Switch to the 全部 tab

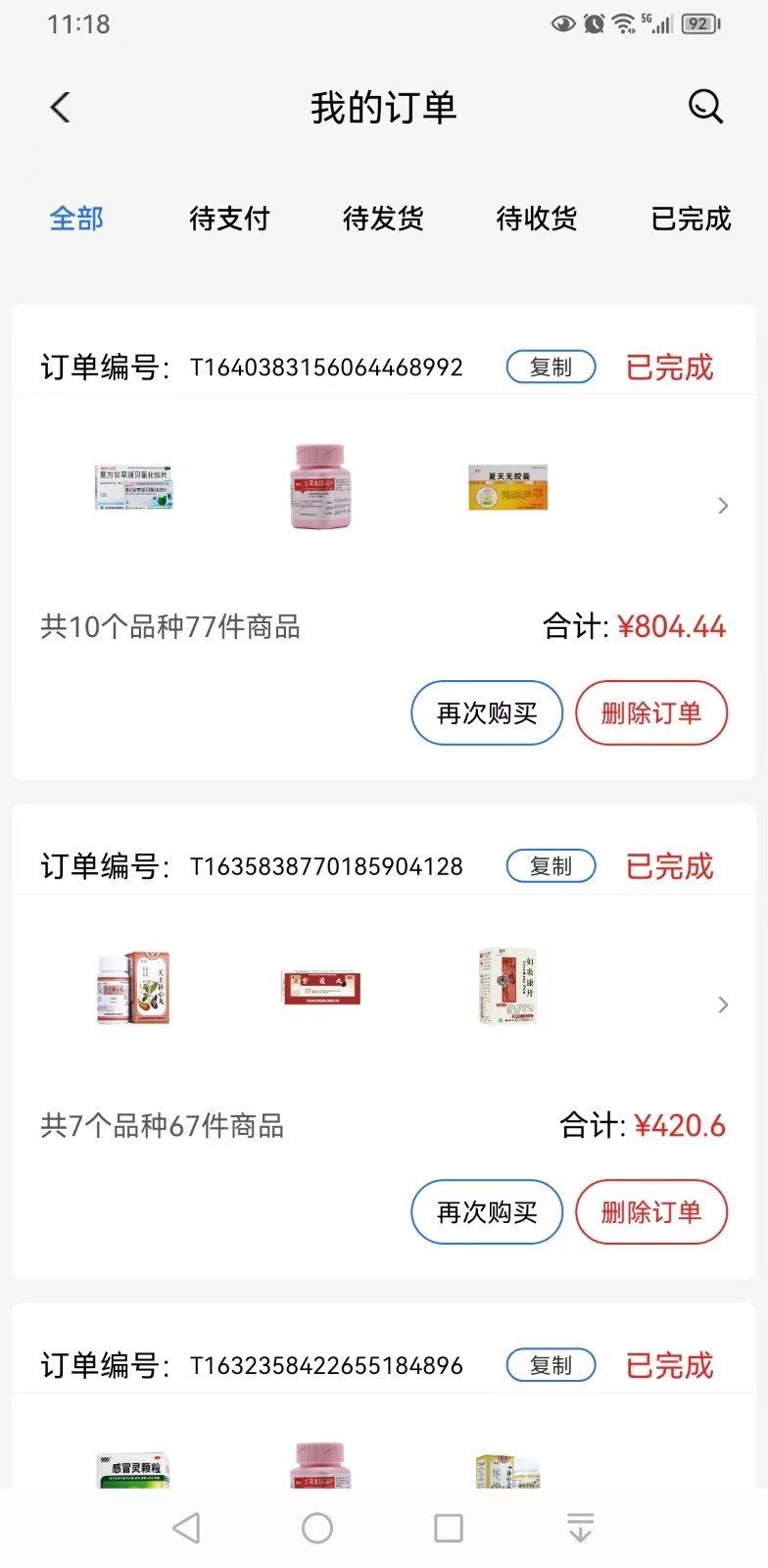[76, 219]
